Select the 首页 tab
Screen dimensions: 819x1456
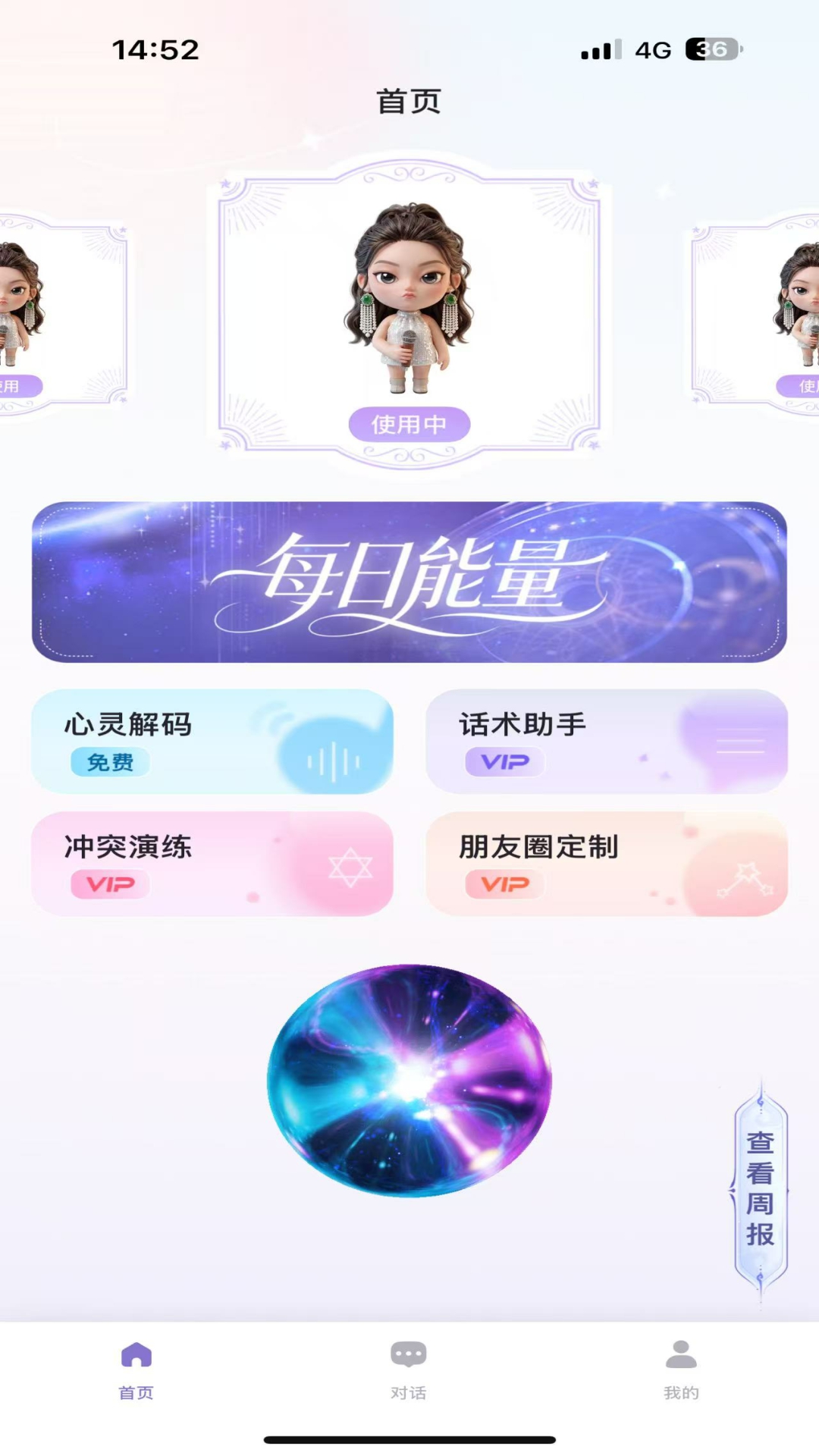tap(136, 1370)
